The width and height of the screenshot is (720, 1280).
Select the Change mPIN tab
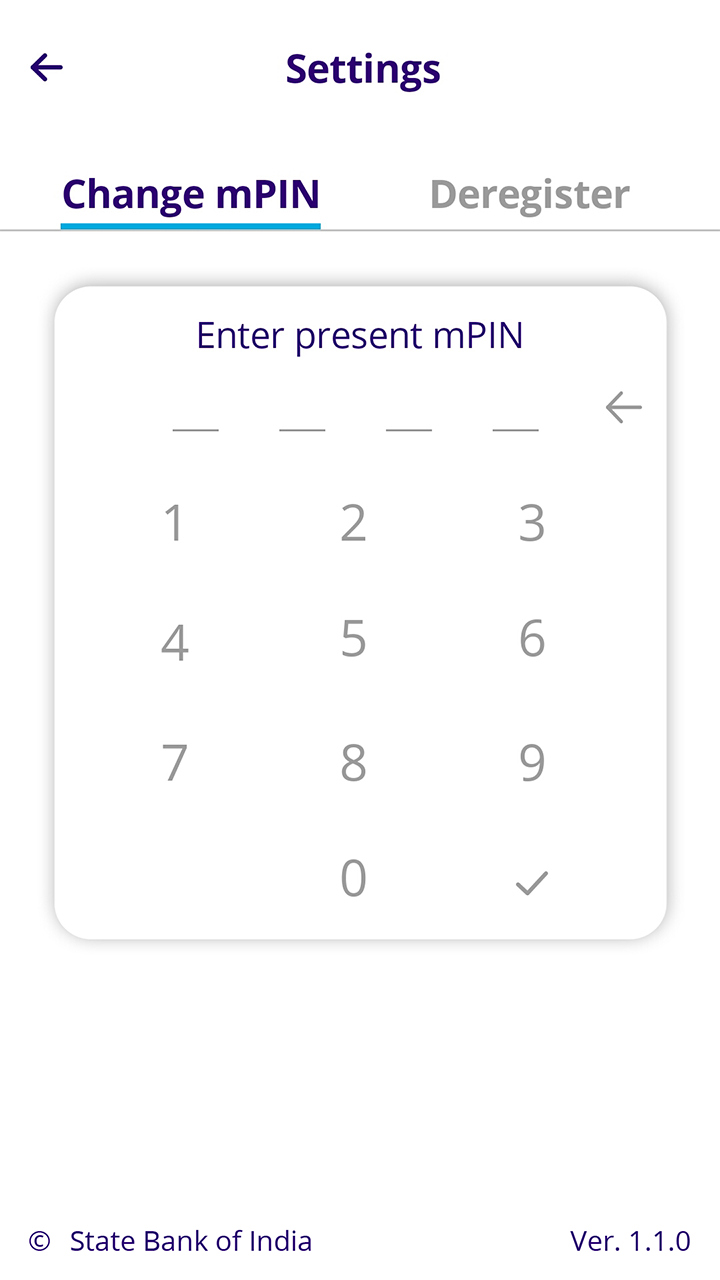pyautogui.click(x=191, y=194)
